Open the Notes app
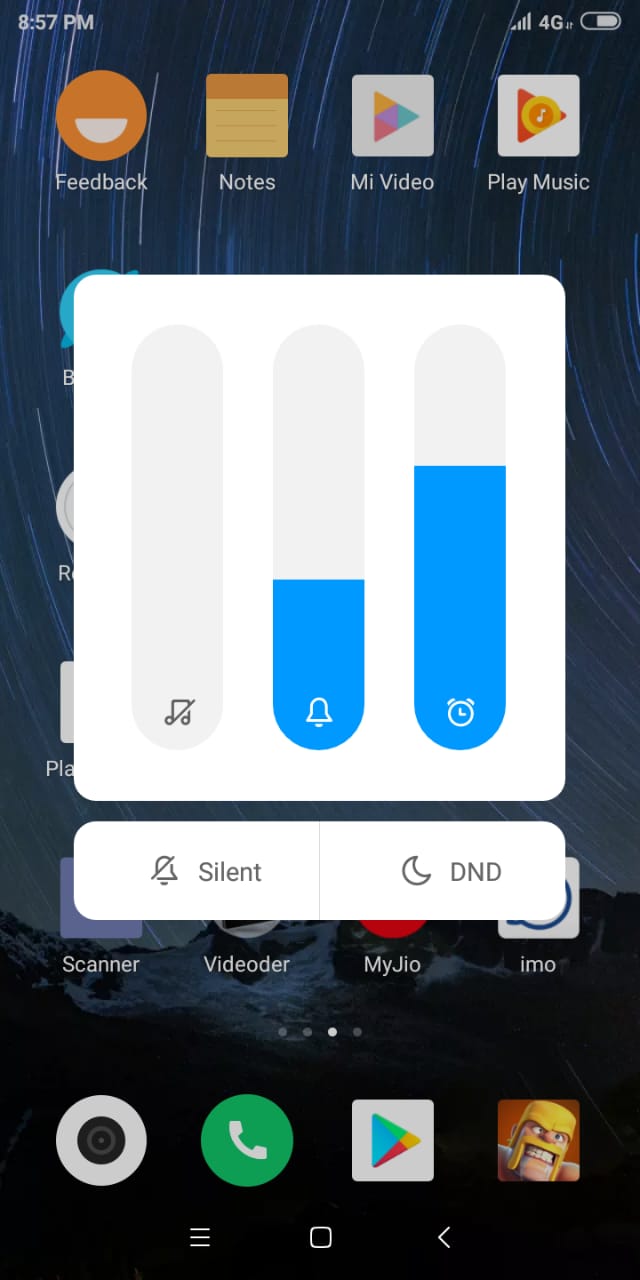 point(247,131)
